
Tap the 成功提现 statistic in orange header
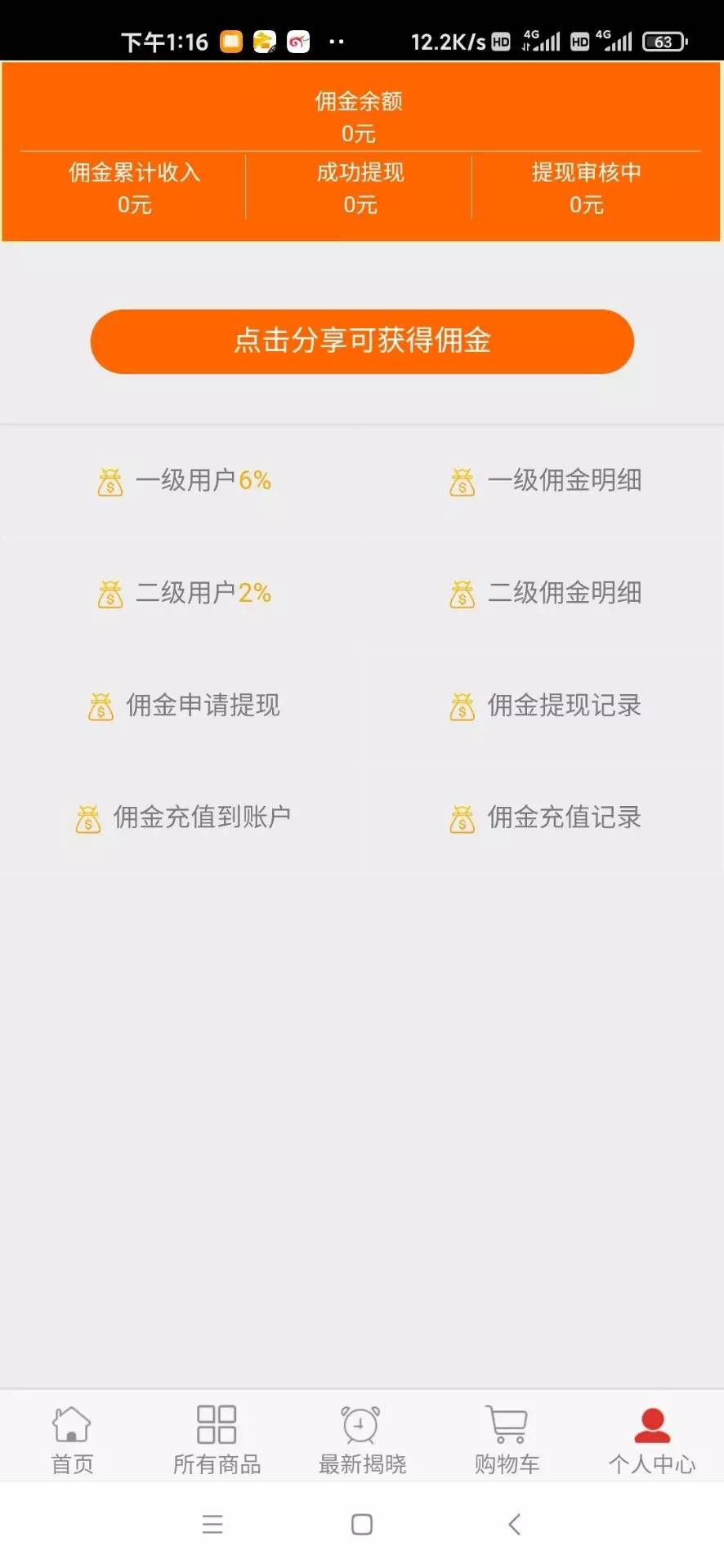coord(360,188)
